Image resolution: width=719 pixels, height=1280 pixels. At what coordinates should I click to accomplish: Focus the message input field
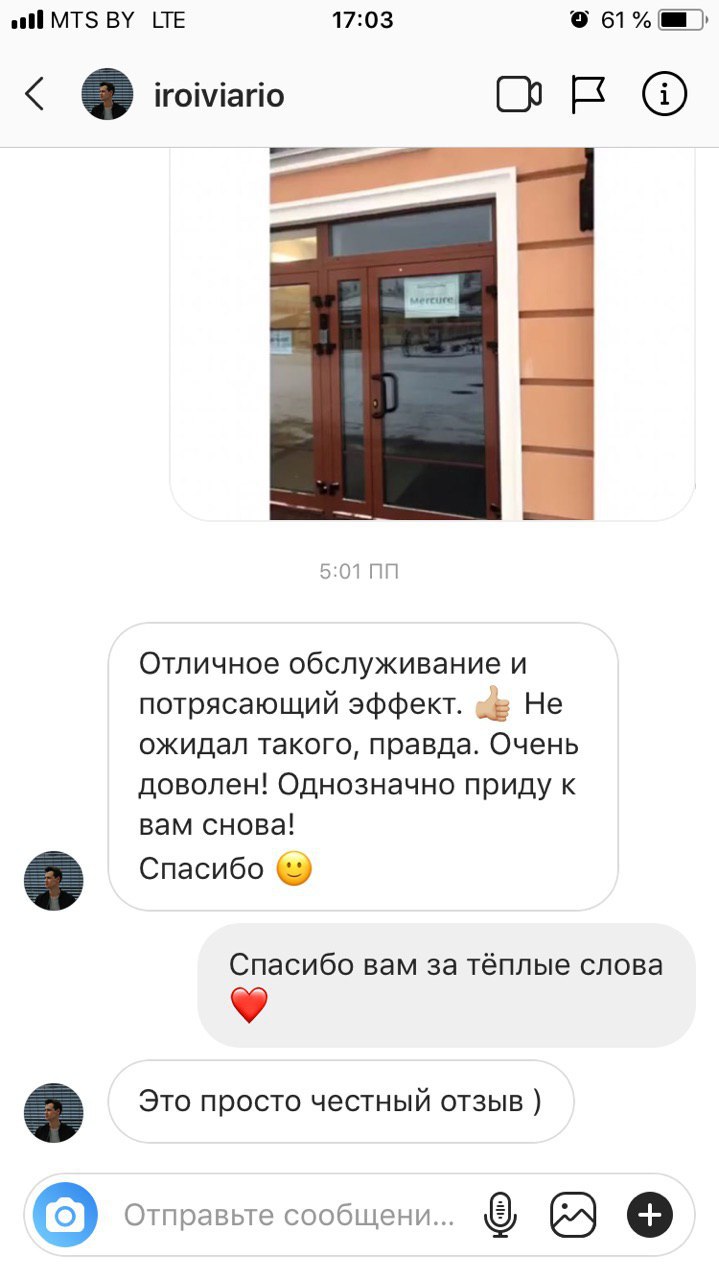288,1215
